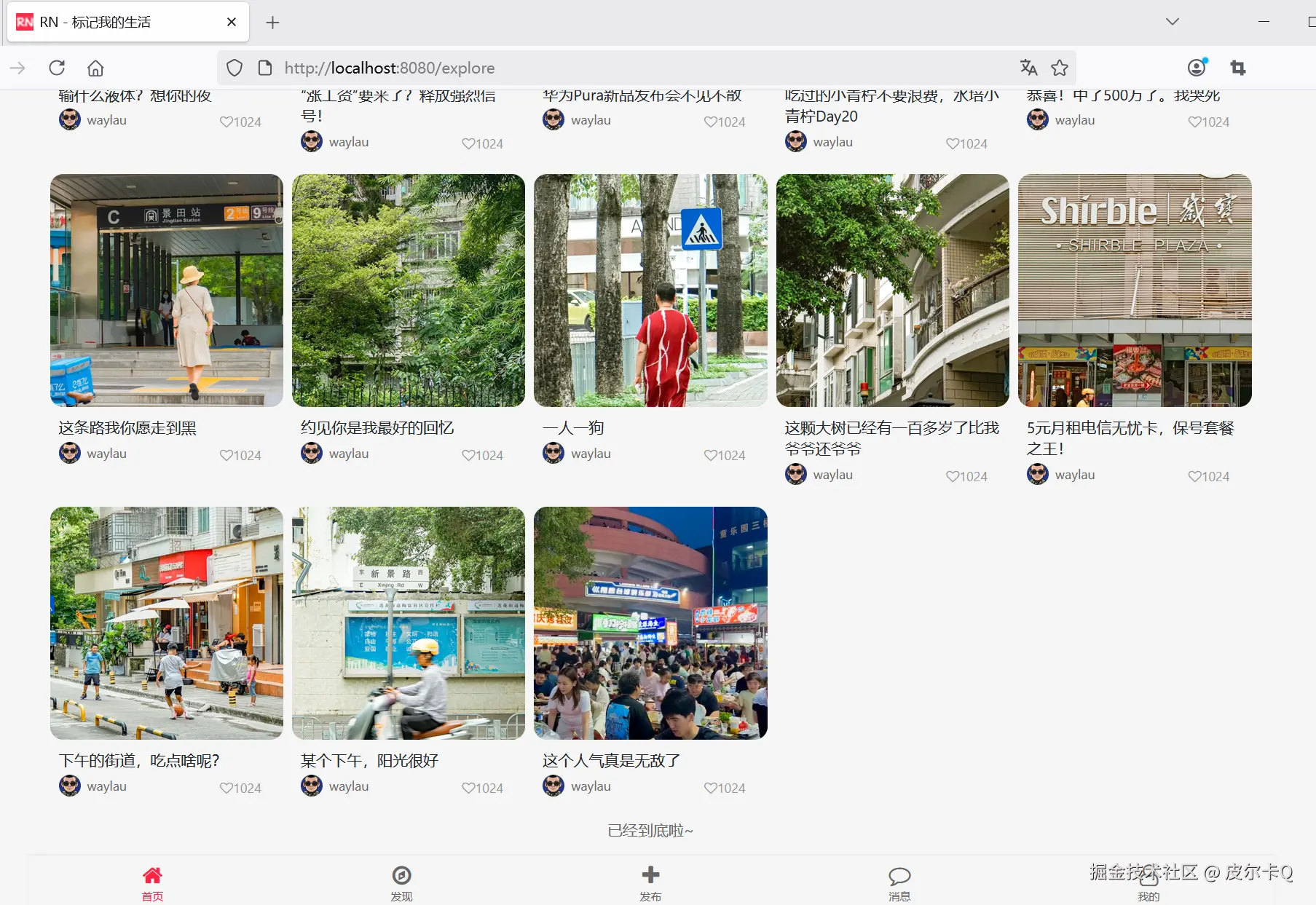Open the post 这个人气真是无敌了
Screen dimensions: 1316x905
click(x=650, y=623)
